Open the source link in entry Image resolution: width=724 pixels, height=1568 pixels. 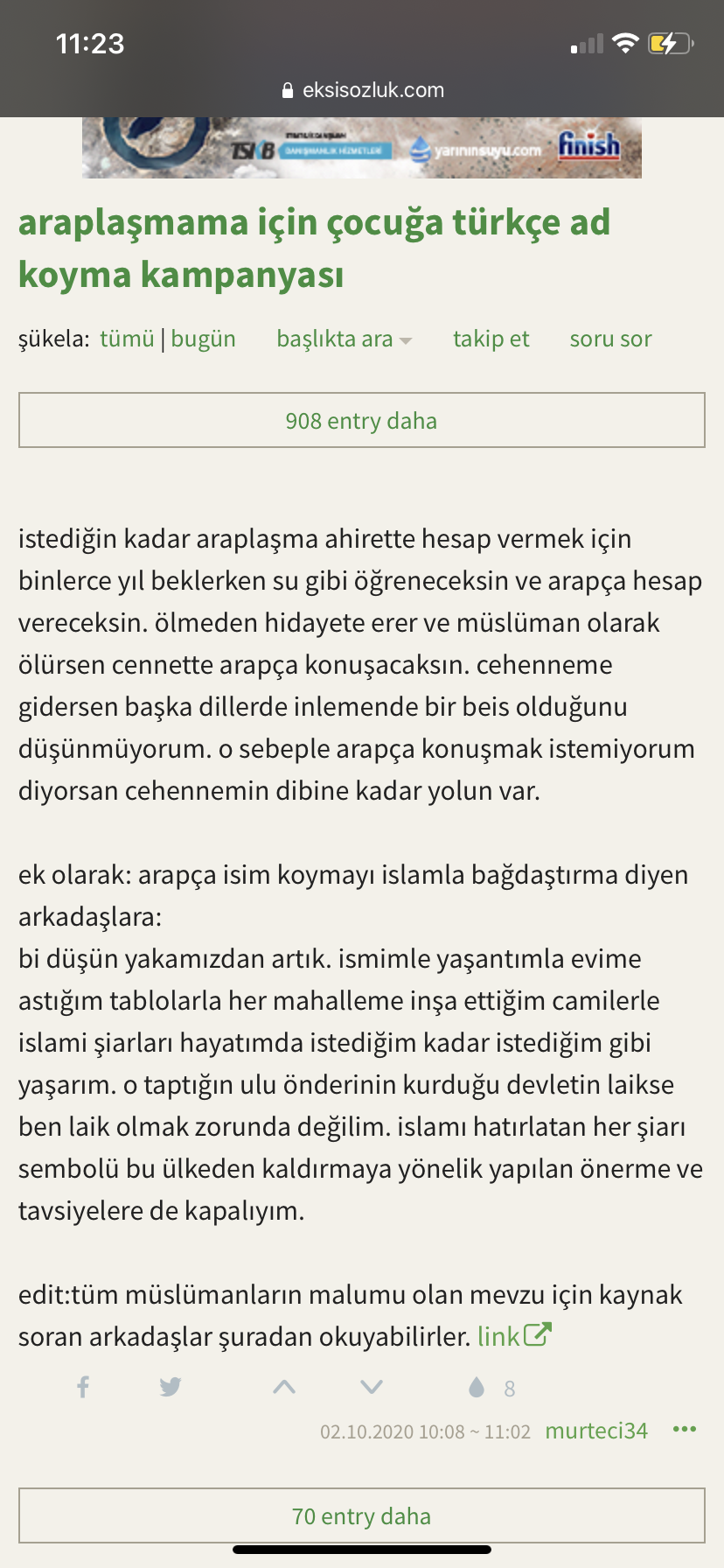click(513, 1336)
